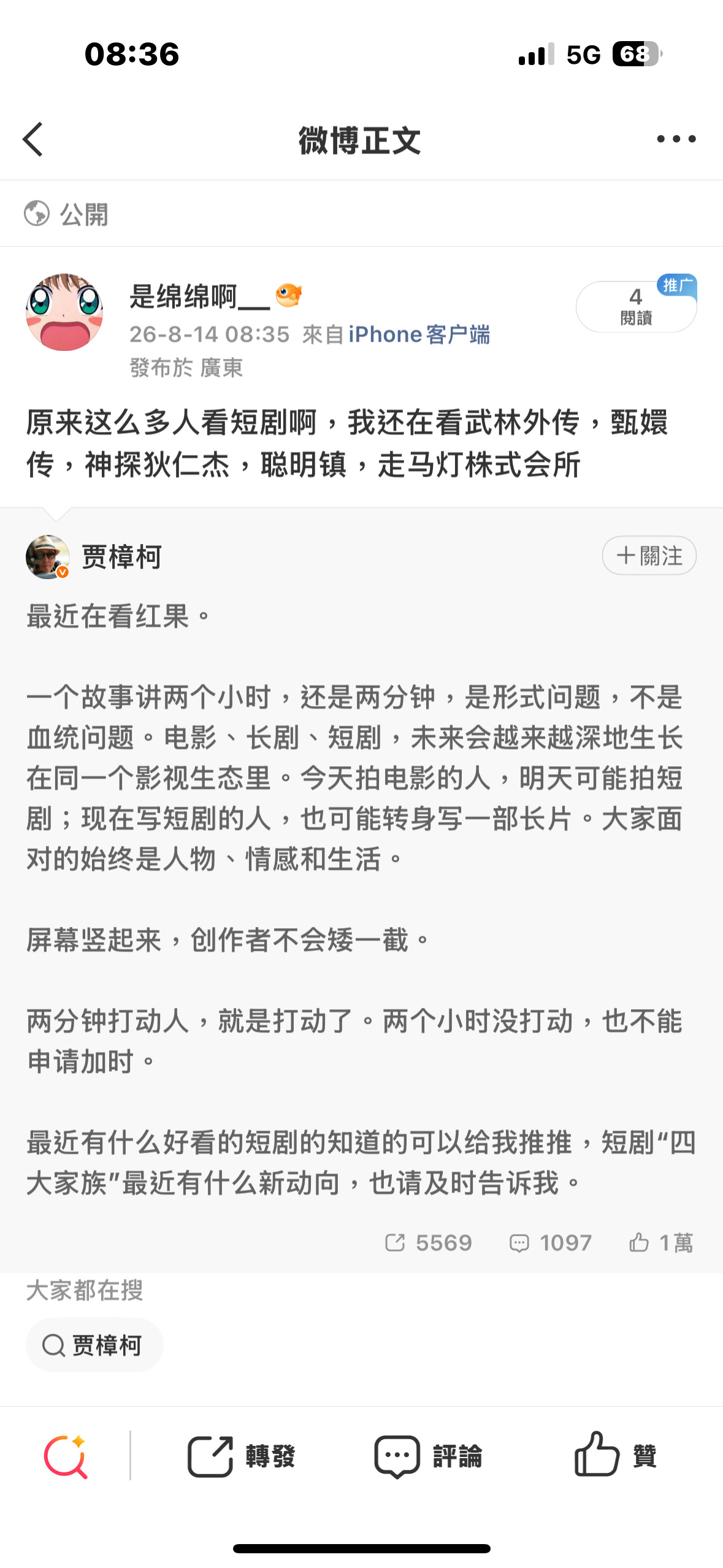Write a comment via 評論

point(428,1456)
